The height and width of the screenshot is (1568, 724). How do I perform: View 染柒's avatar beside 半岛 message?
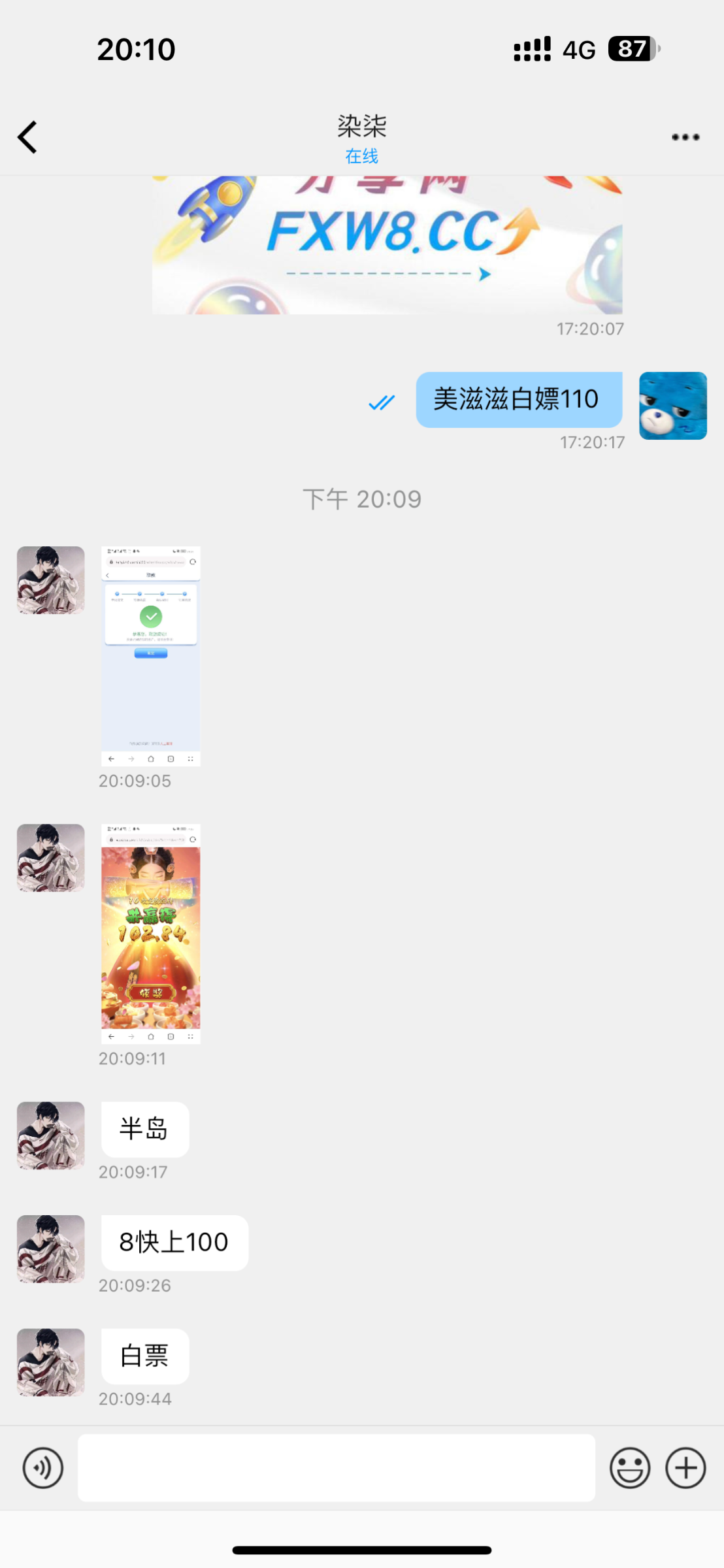pos(51,1135)
